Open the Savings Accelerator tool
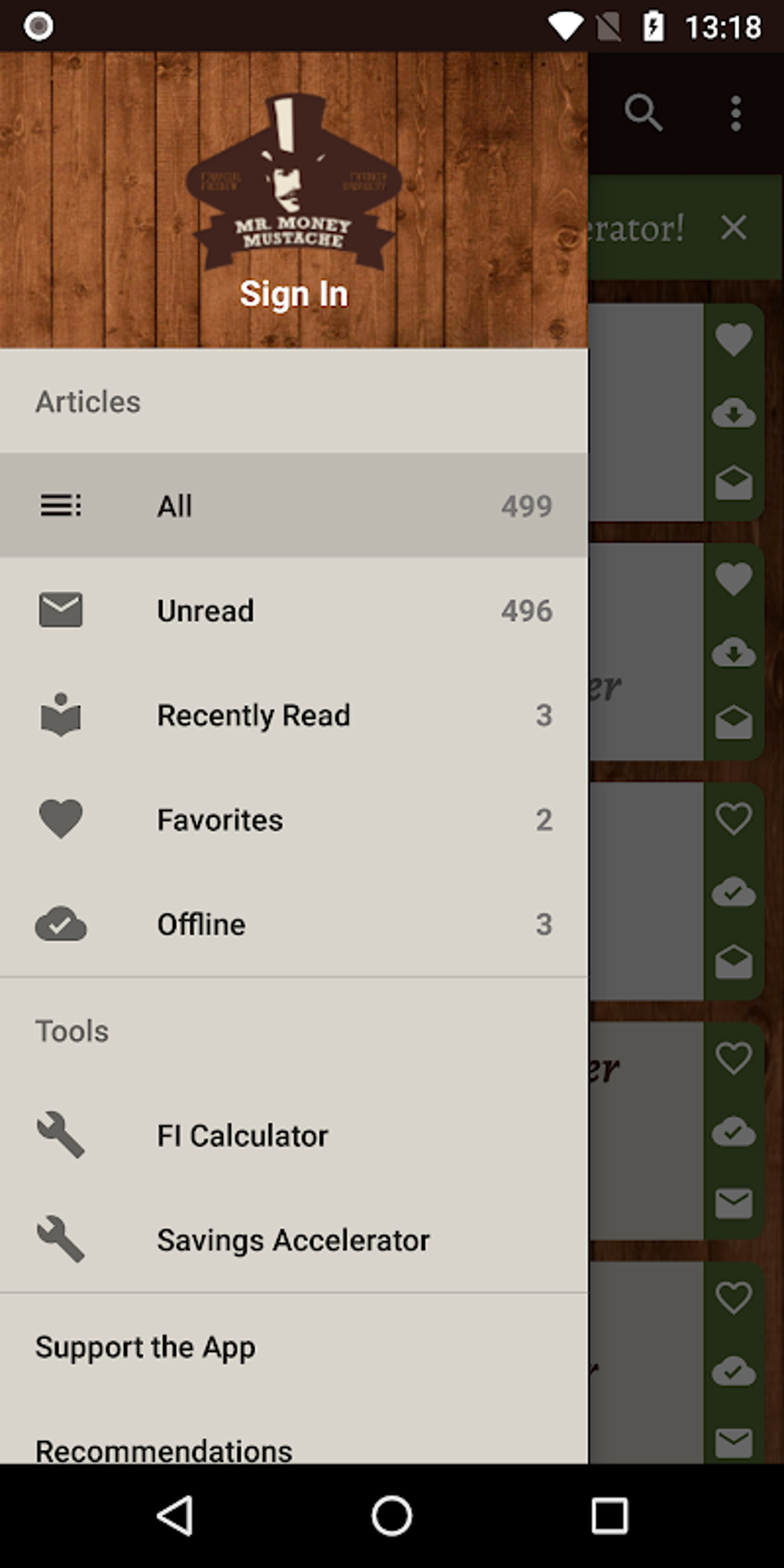 tap(292, 1240)
